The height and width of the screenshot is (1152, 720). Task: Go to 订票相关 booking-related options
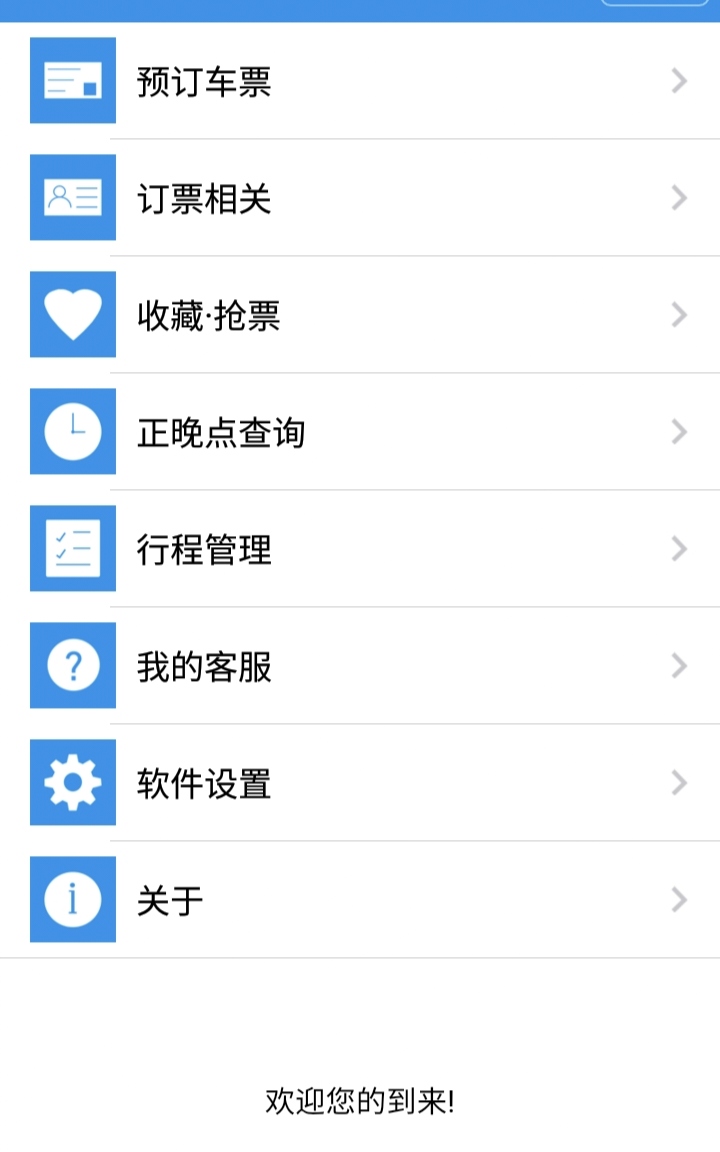360,198
